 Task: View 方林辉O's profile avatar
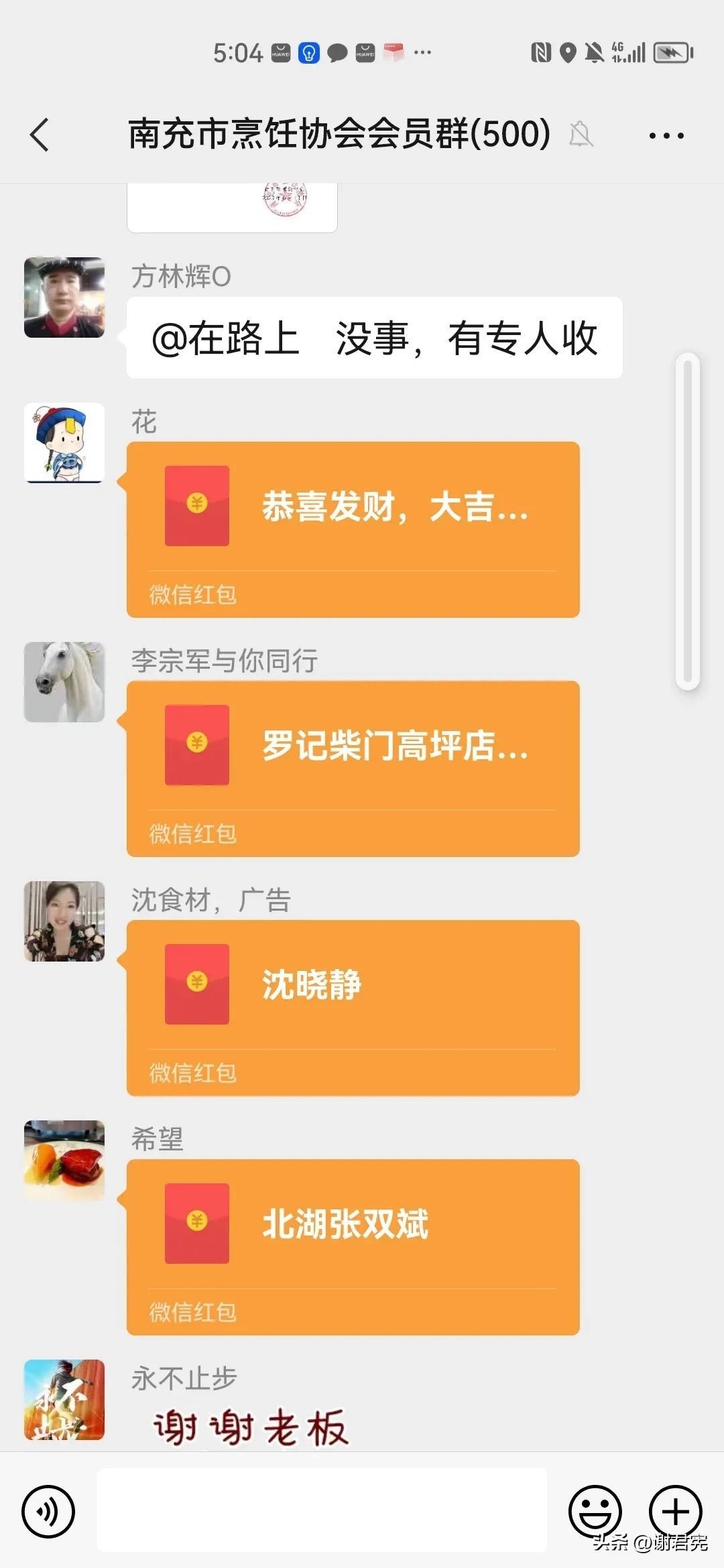(x=64, y=297)
